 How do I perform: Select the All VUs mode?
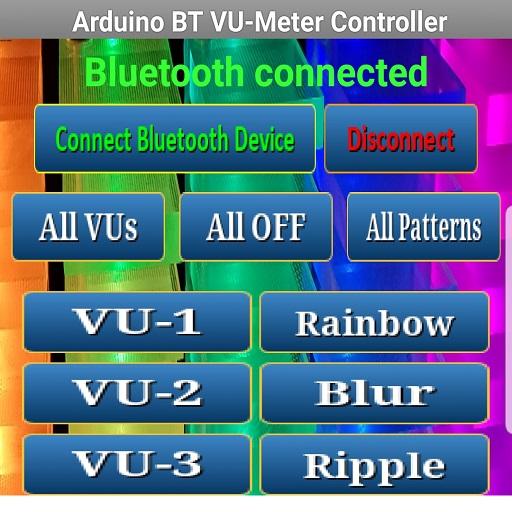[88, 227]
